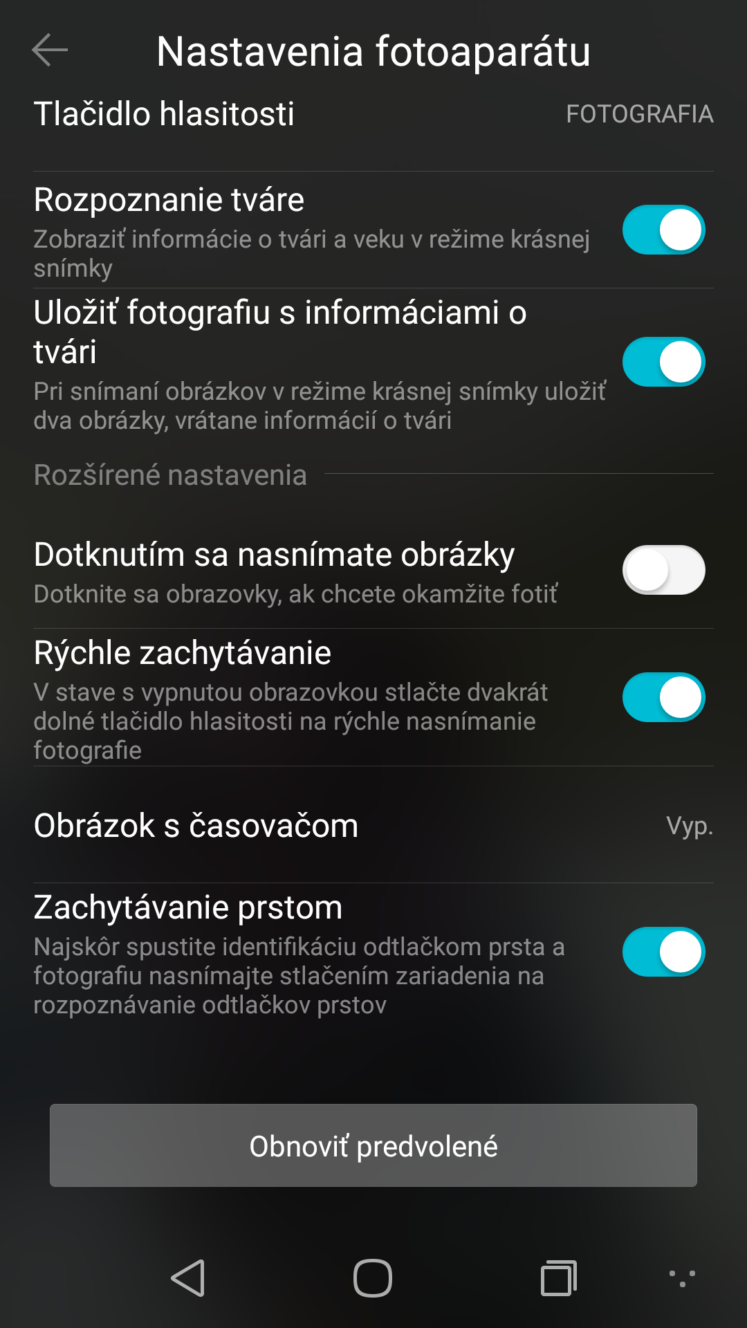Turn off the Rozpoznanie tváre switch

[x=664, y=230]
